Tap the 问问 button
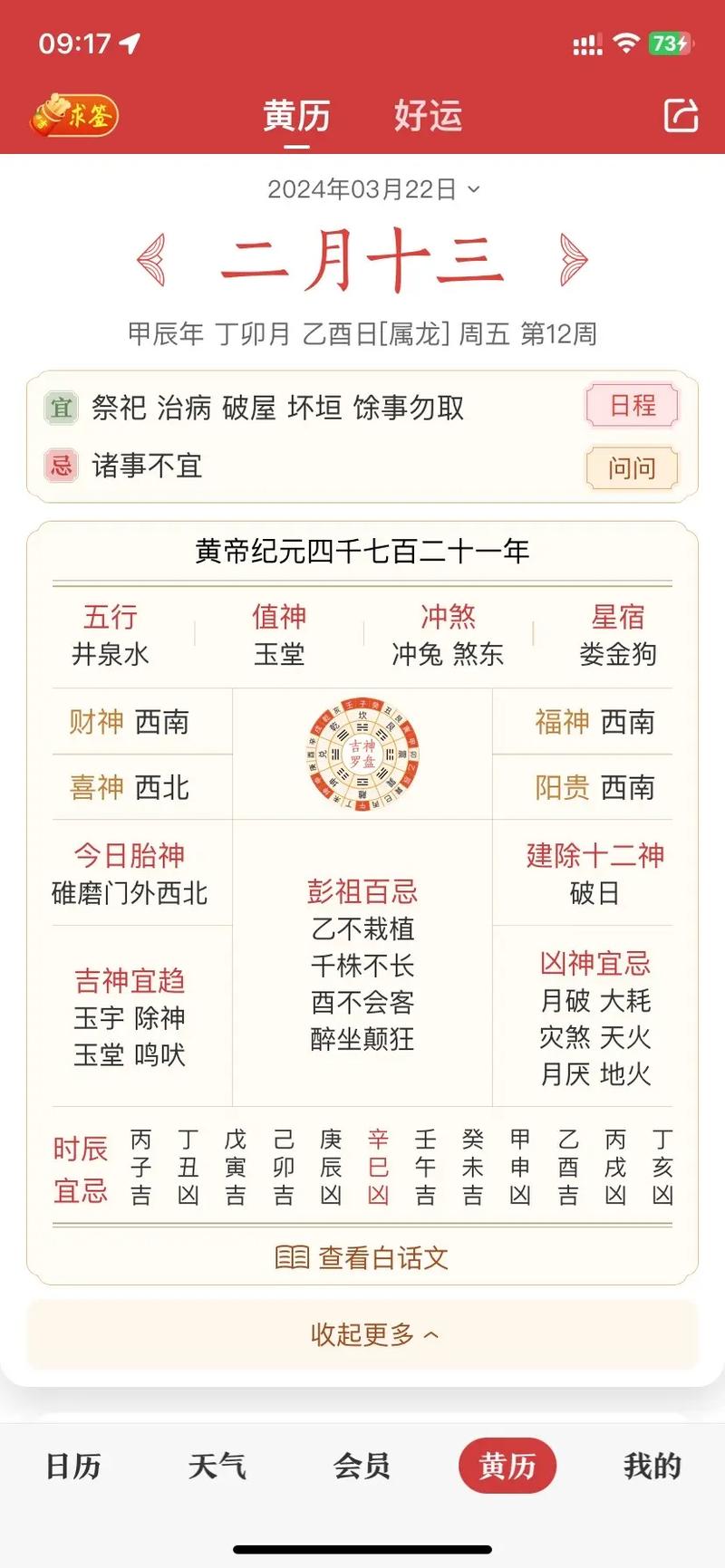The height and width of the screenshot is (1568, 725). pyautogui.click(x=632, y=468)
